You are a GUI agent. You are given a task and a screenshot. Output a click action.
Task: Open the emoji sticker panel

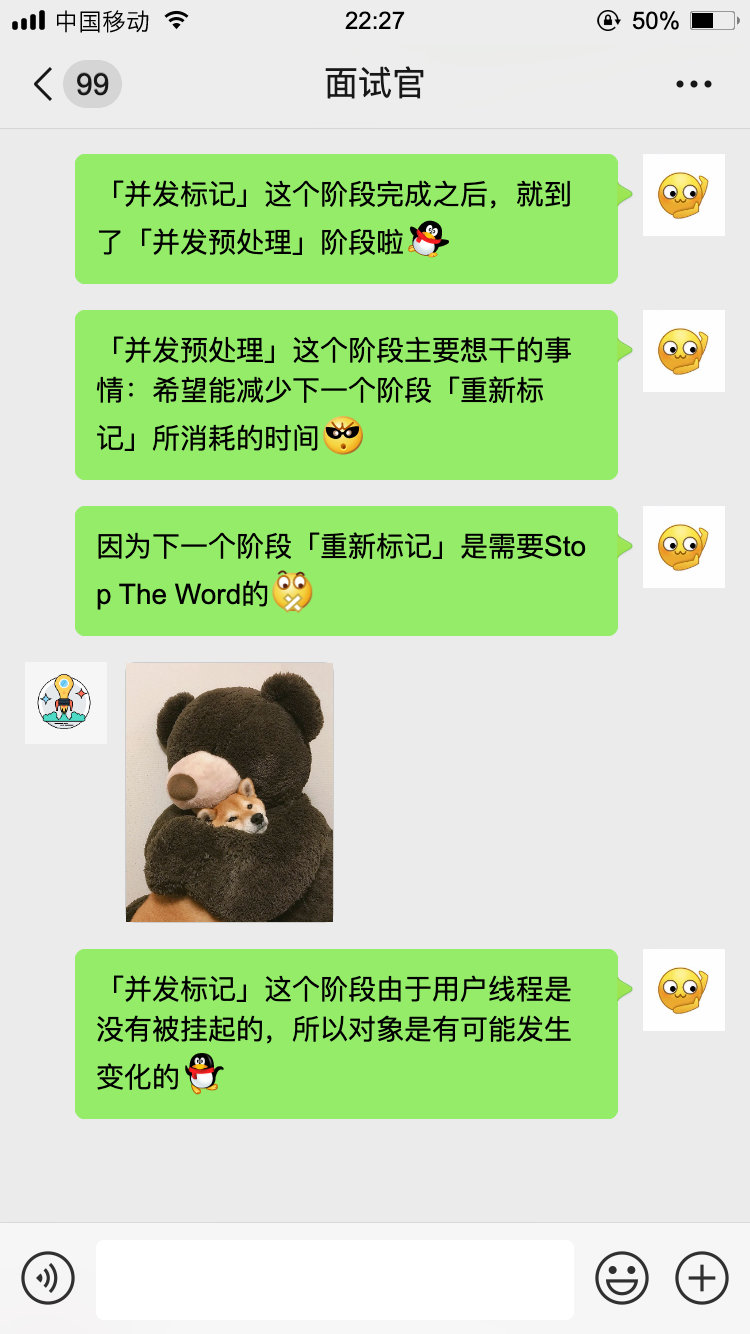coord(621,1278)
